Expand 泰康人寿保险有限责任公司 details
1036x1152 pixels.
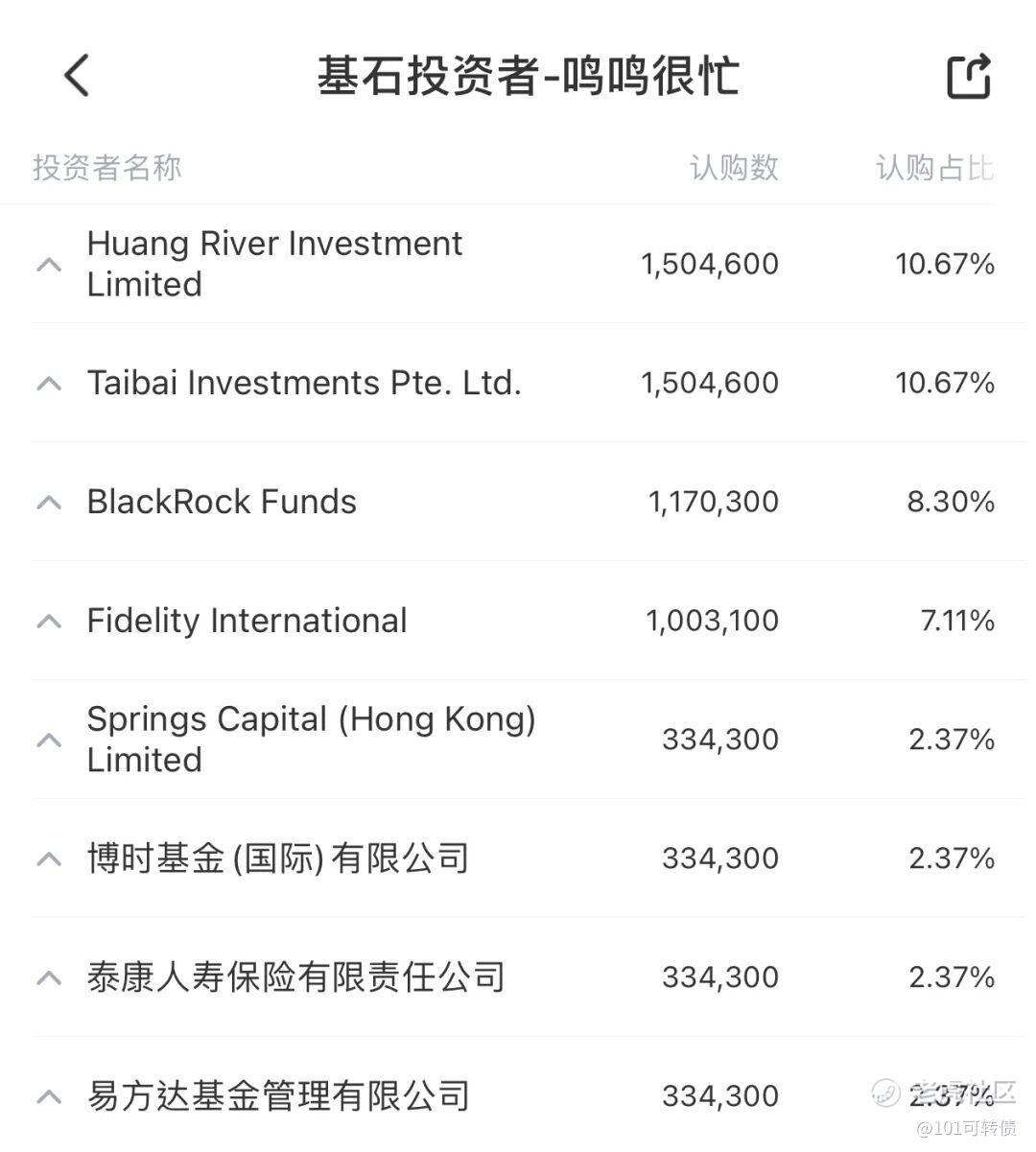[49, 978]
